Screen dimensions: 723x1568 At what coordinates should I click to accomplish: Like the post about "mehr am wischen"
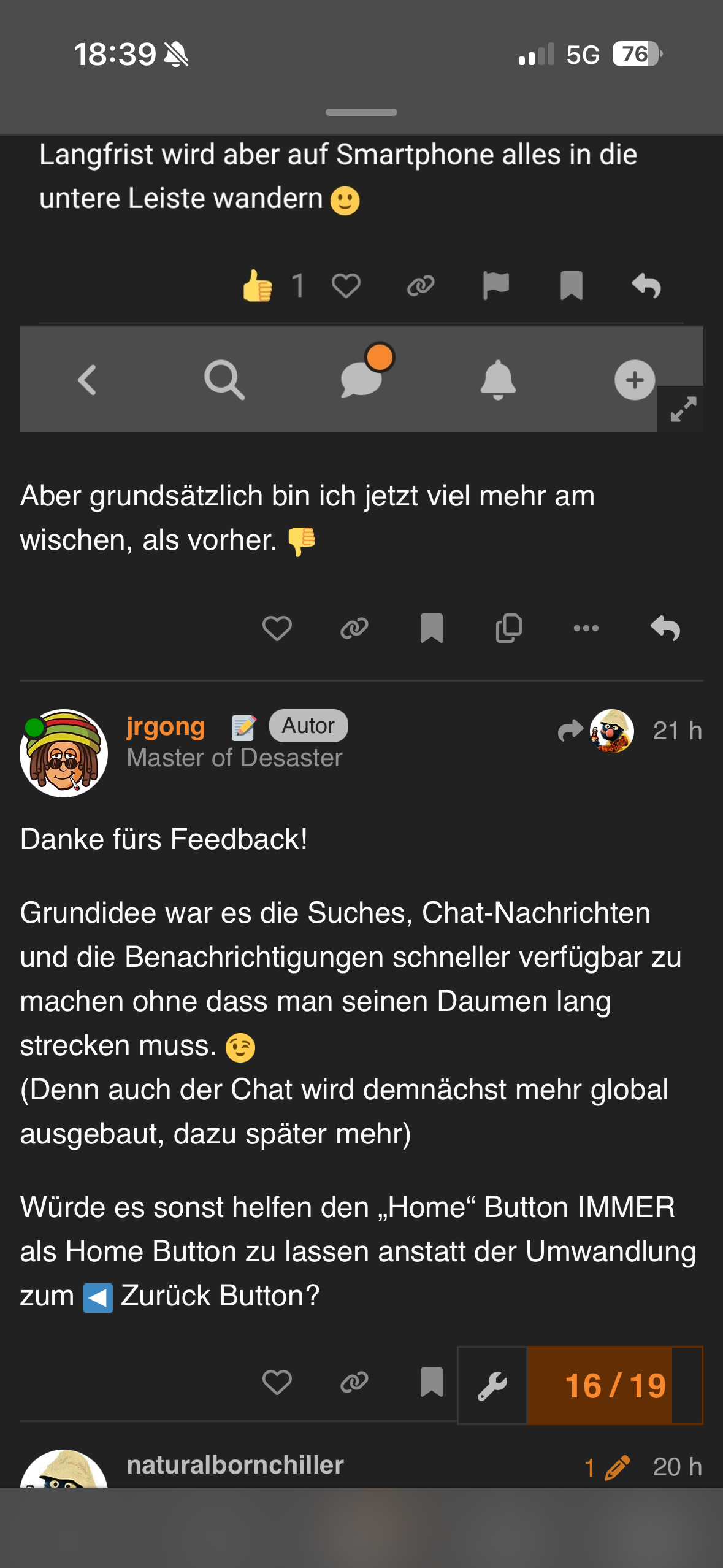[x=277, y=628]
